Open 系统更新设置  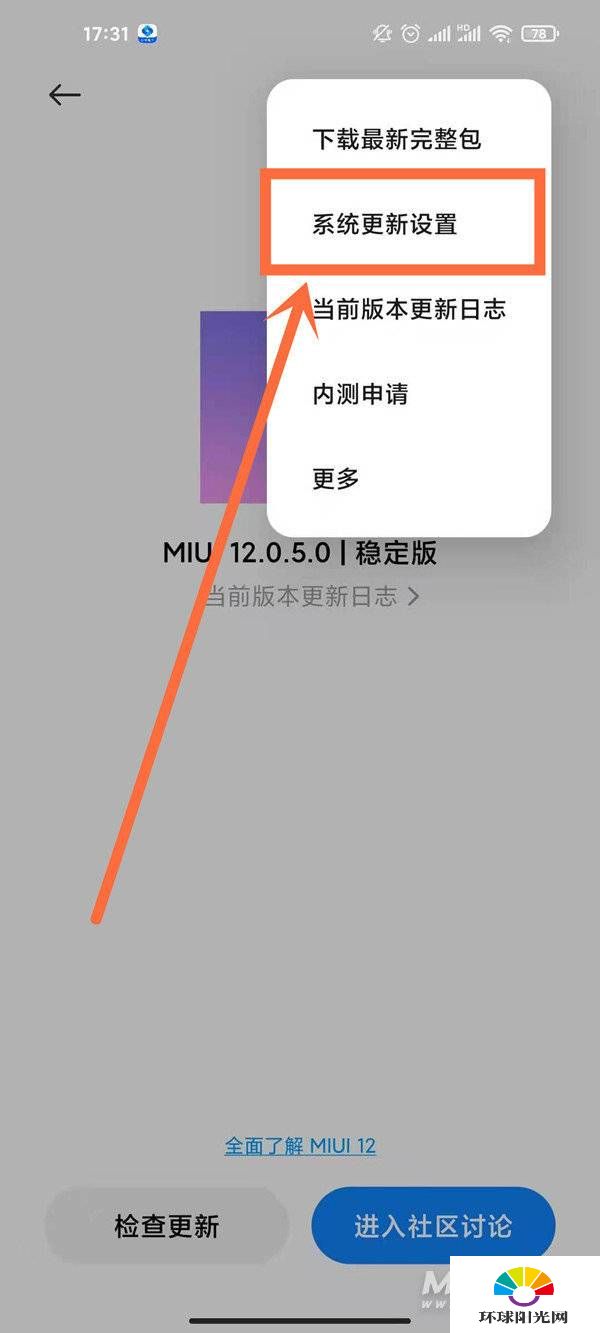point(384,224)
